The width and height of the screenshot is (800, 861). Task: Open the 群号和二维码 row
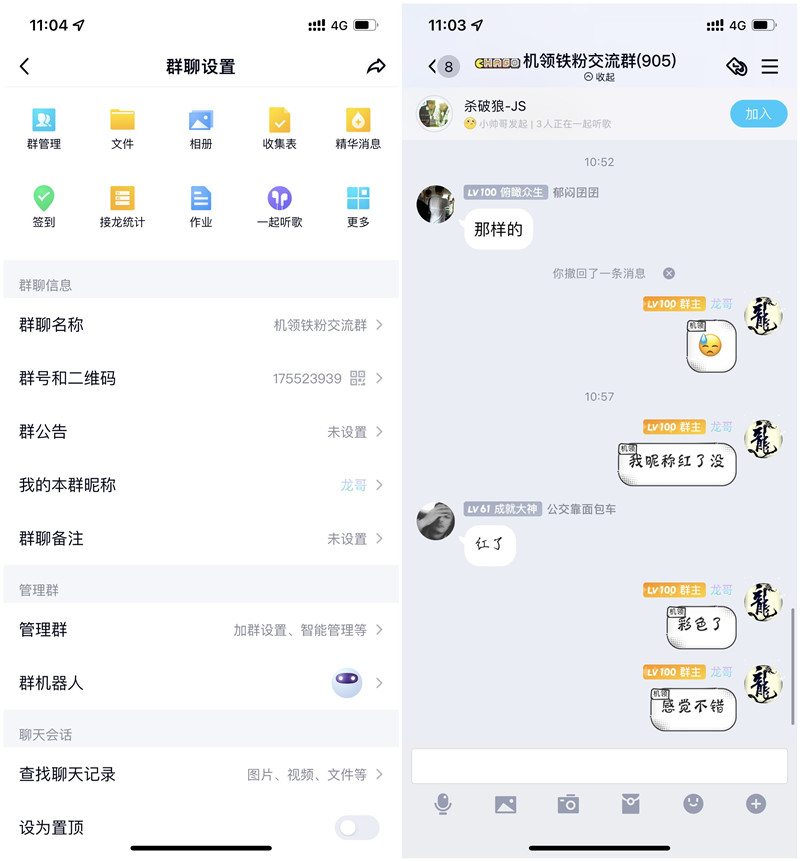(x=200, y=378)
